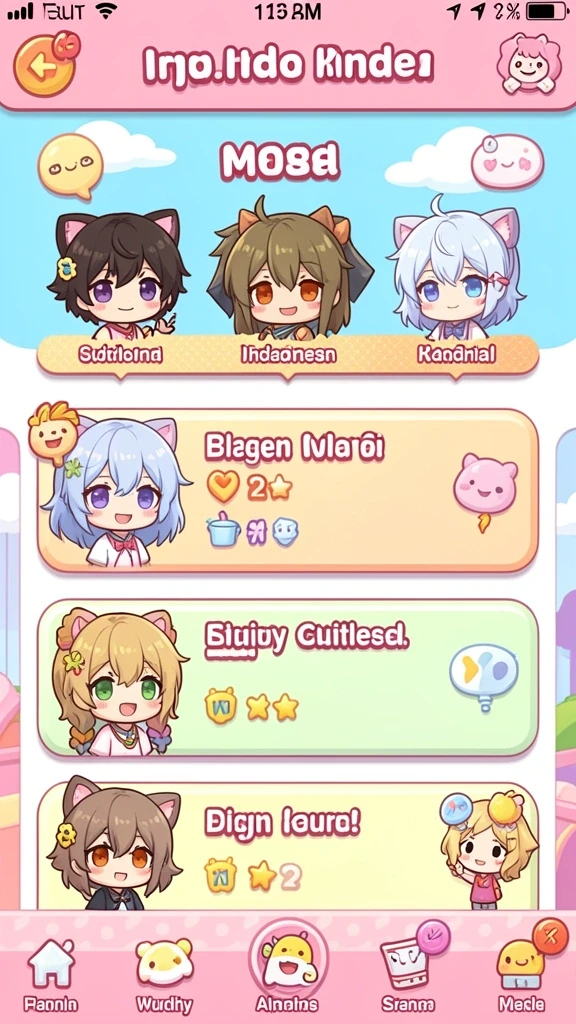The image size is (576, 1024).
Task: Switch to the Wudhy tab
Action: (164, 972)
